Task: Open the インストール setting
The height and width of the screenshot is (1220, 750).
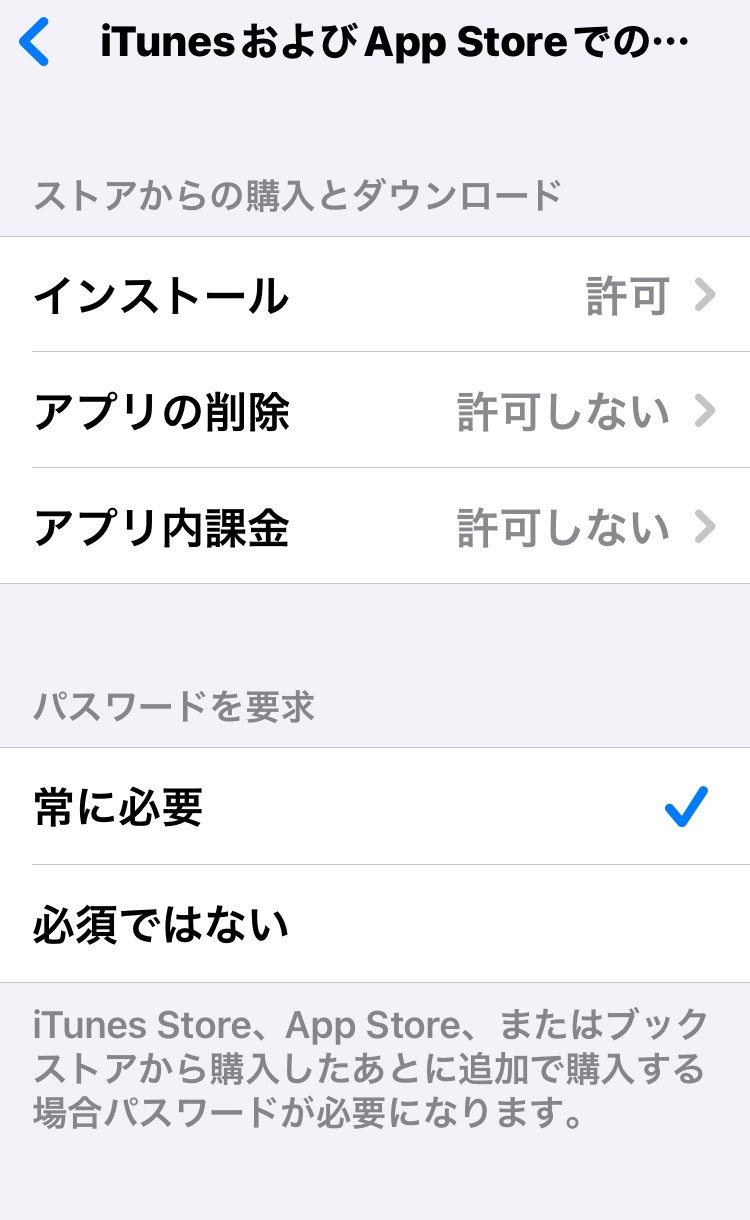Action: coord(375,295)
